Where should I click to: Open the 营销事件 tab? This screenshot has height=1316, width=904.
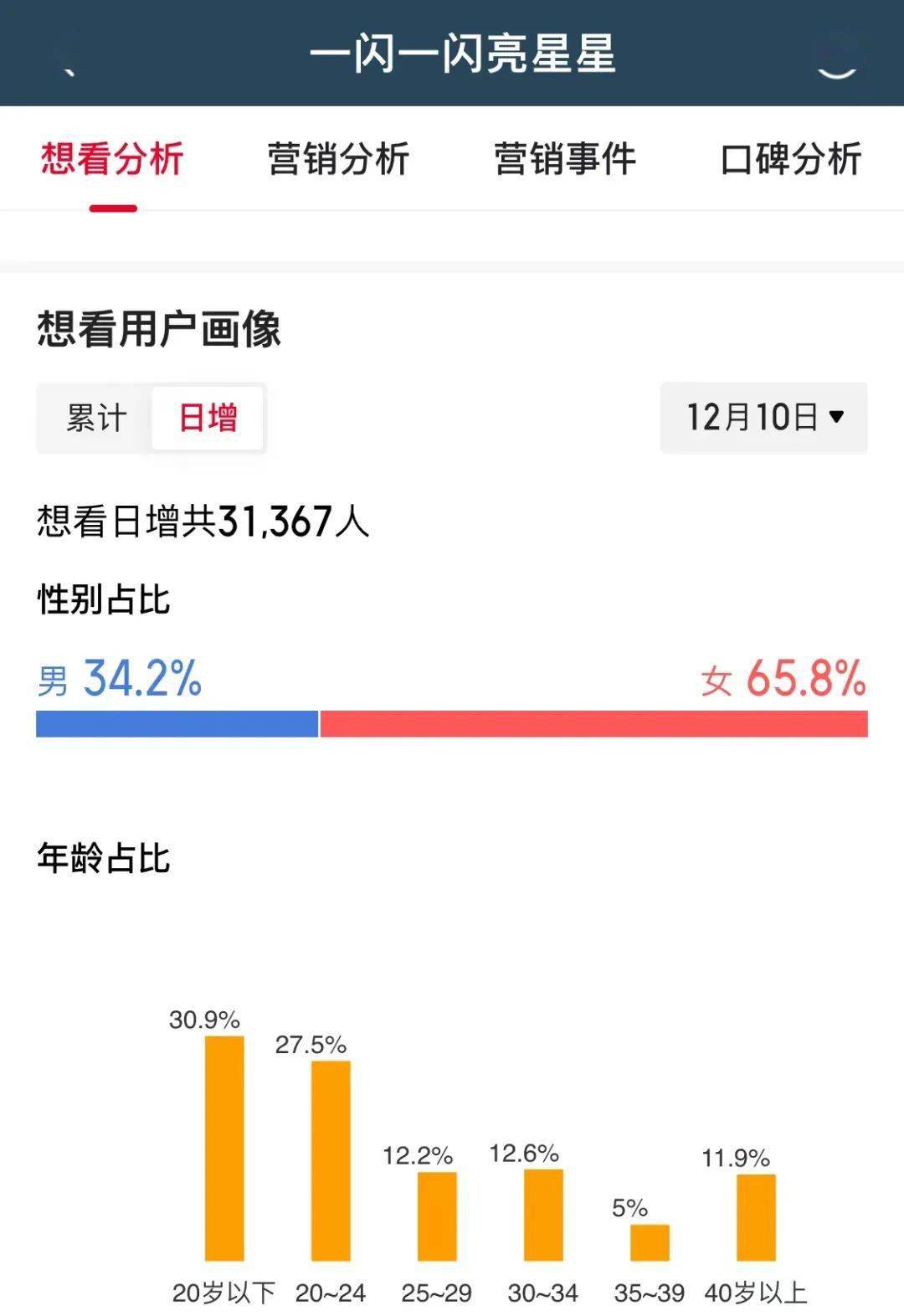565,158
